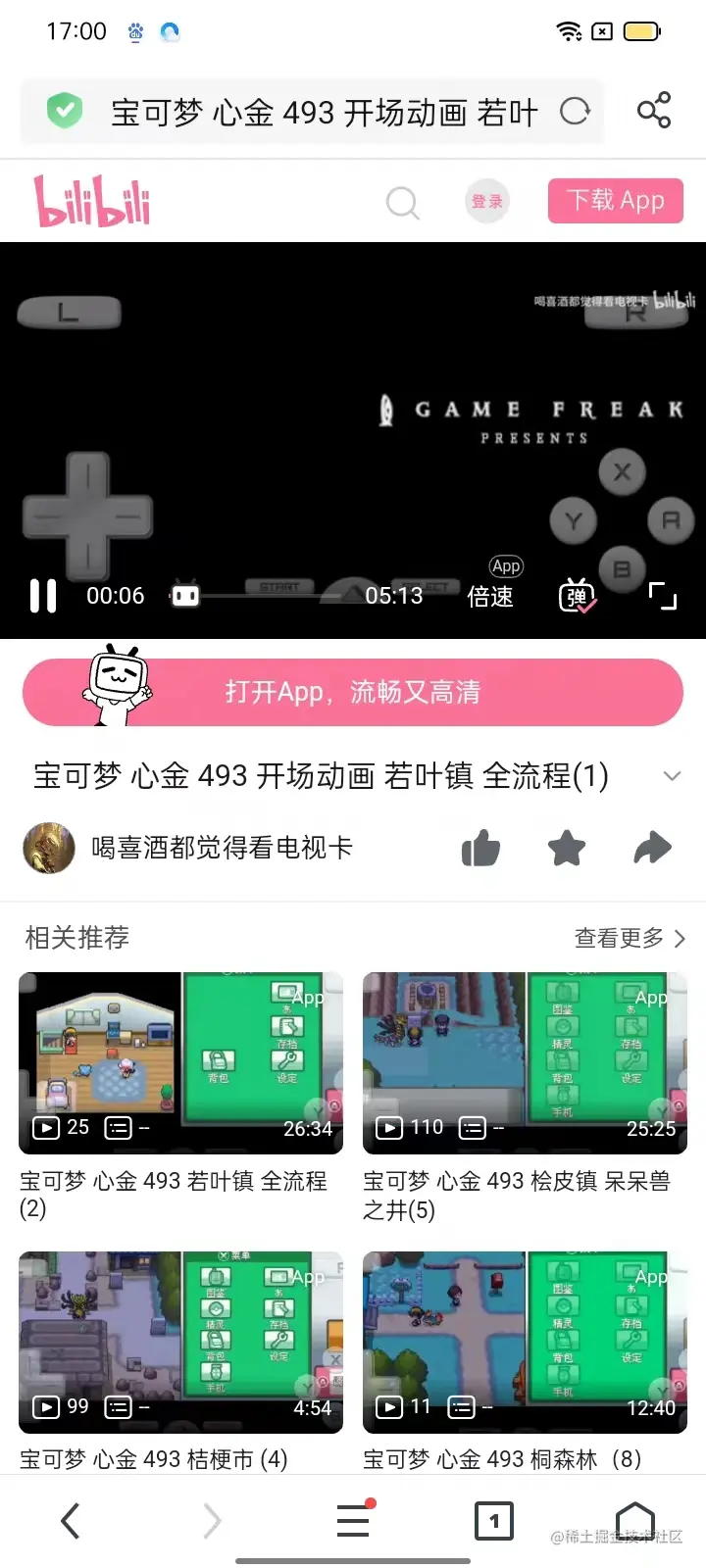Tap 打开App，流畅又高清 banner

353,692
